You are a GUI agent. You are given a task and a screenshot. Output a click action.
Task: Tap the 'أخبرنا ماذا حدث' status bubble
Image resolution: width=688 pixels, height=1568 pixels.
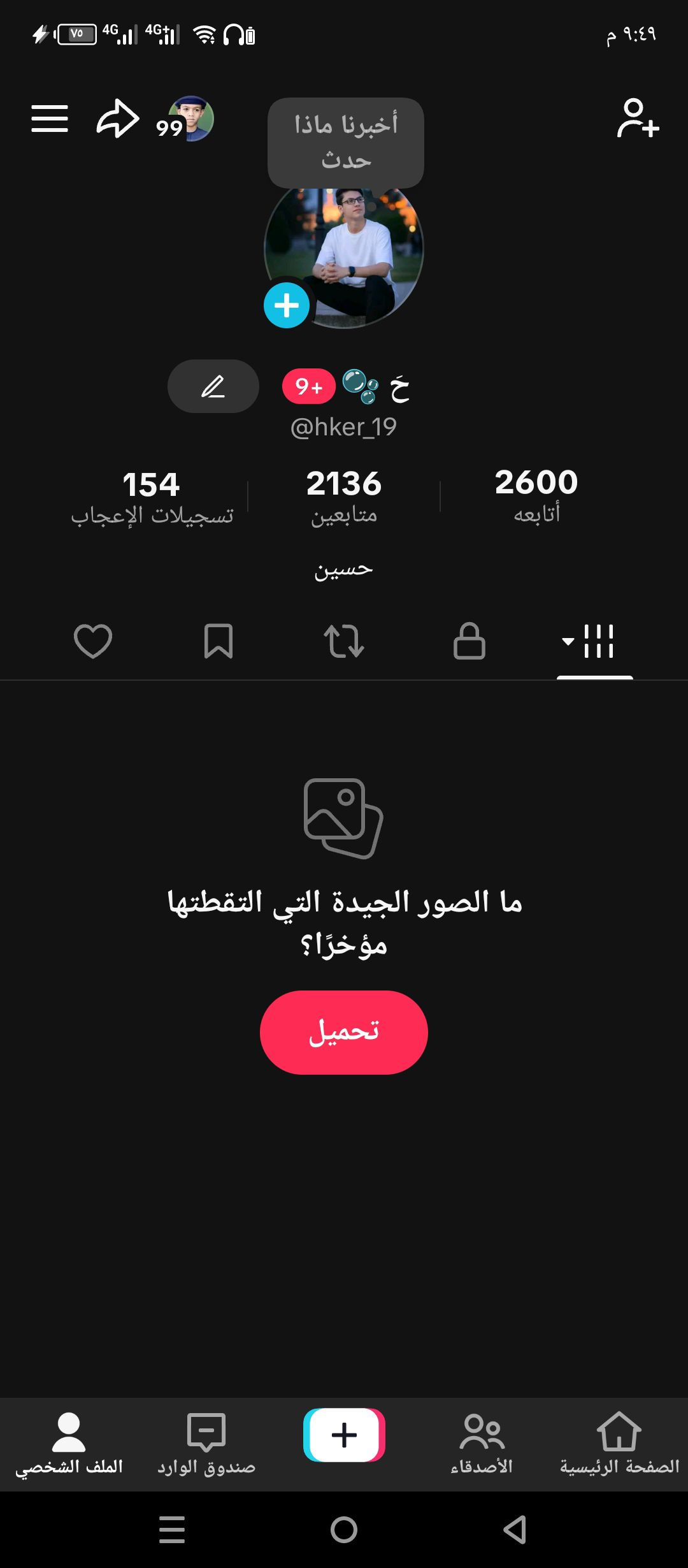coord(346,142)
